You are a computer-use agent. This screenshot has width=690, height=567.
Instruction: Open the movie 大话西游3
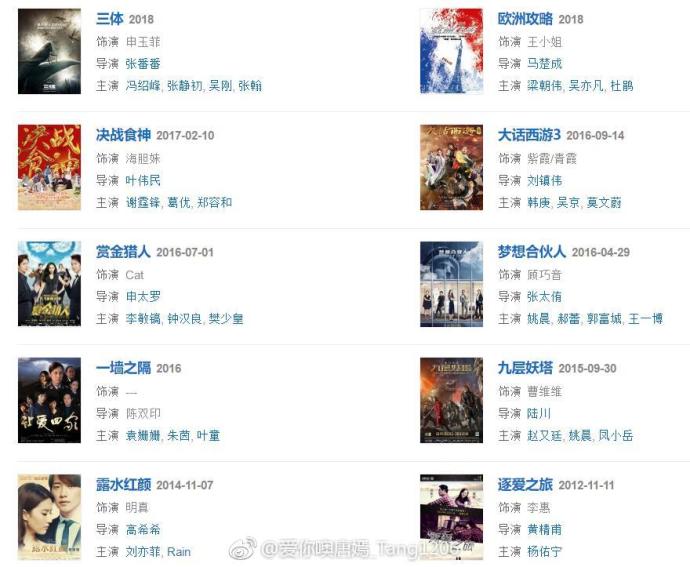click(529, 135)
